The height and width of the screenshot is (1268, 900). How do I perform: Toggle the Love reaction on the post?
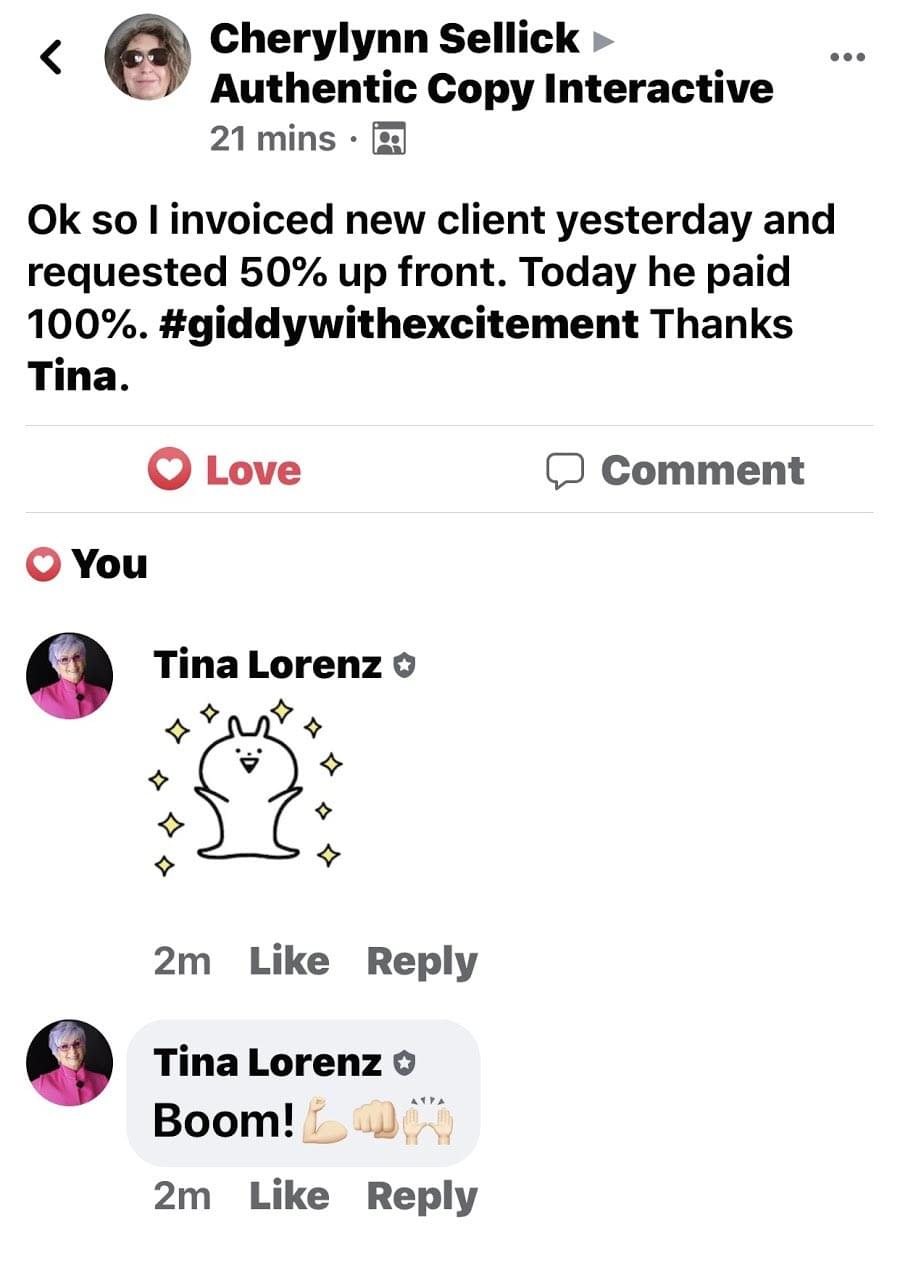coord(225,470)
